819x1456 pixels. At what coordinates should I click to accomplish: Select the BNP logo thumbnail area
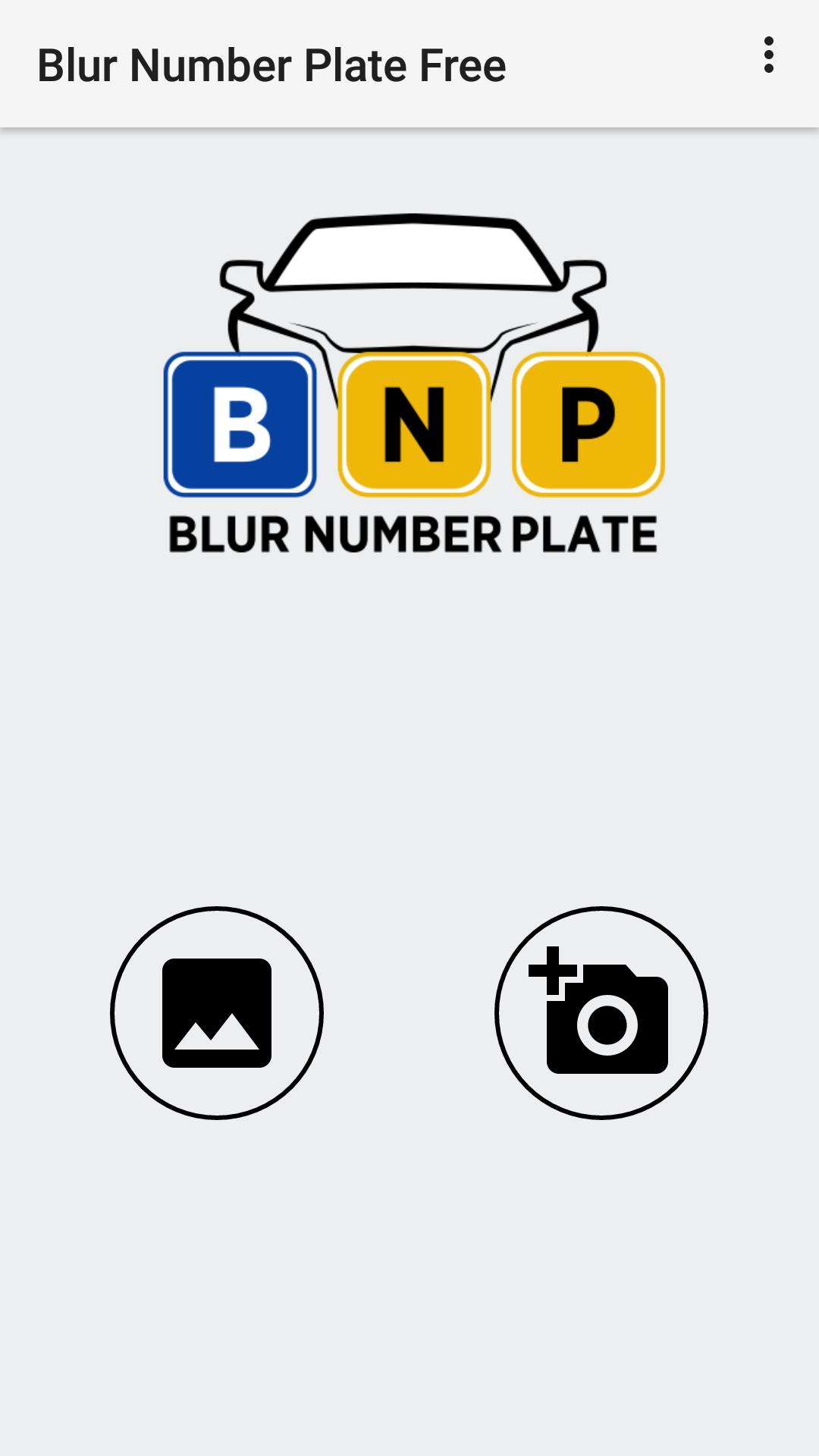pos(414,379)
